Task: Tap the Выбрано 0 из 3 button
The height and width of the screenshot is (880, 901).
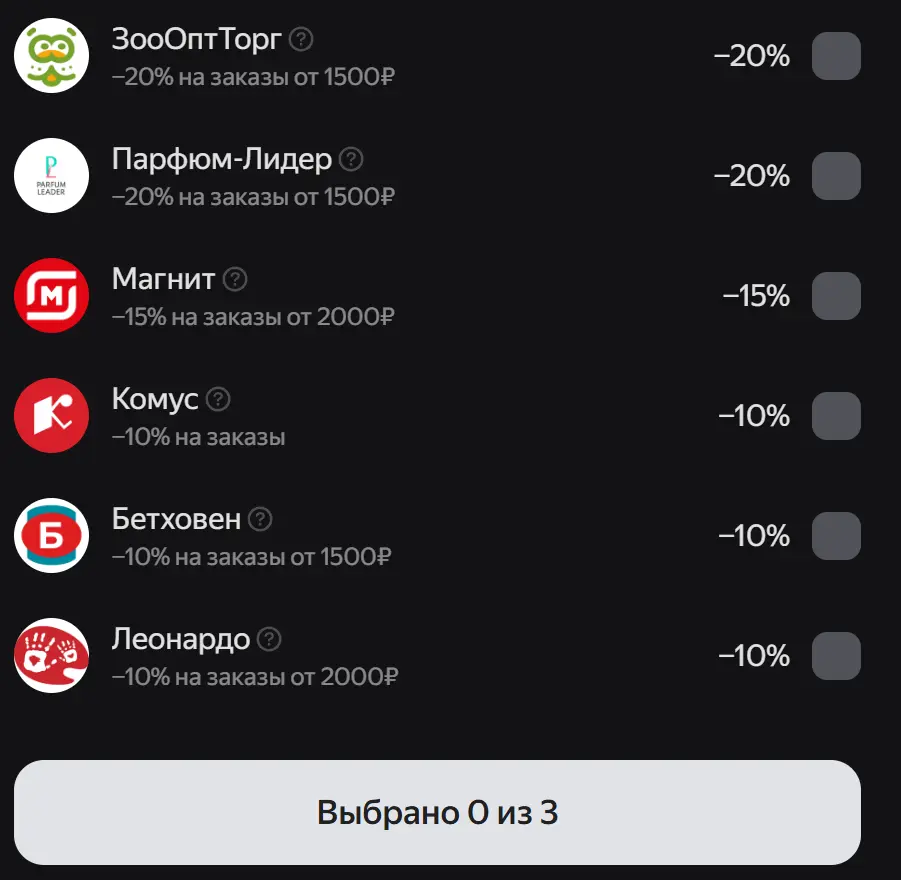Action: coord(437,812)
